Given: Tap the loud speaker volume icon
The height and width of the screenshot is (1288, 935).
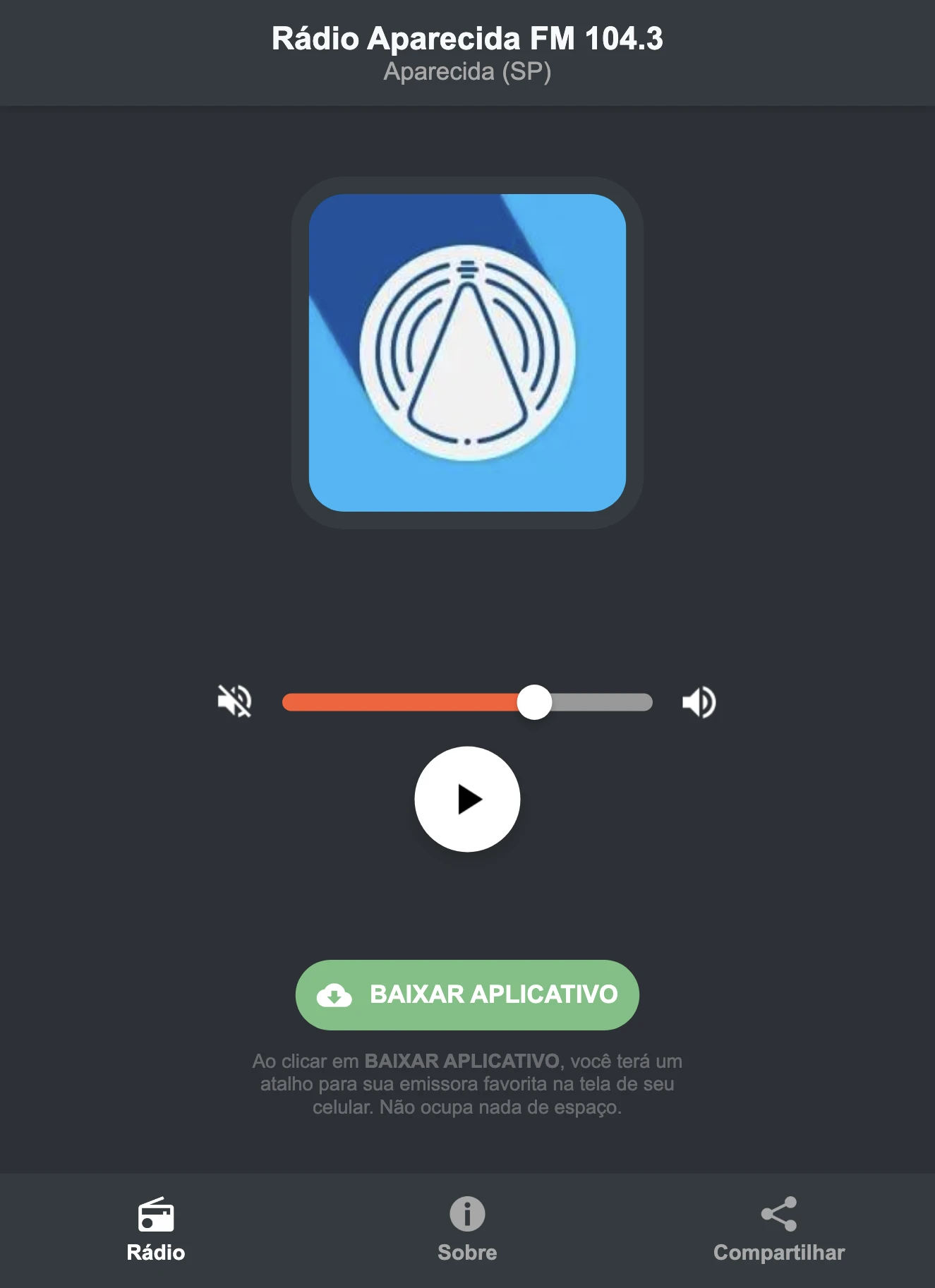Looking at the screenshot, I should point(699,702).
